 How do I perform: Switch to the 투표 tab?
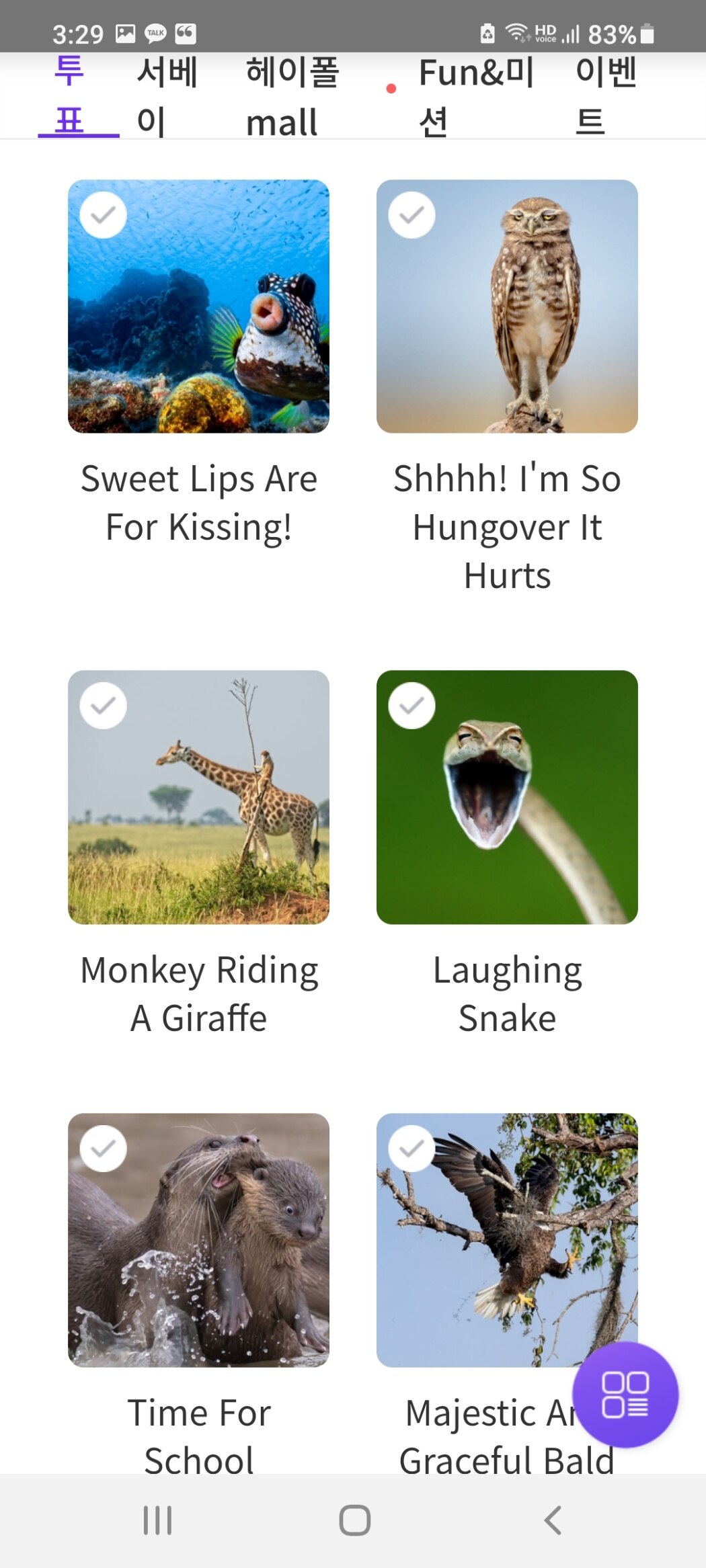(70, 96)
